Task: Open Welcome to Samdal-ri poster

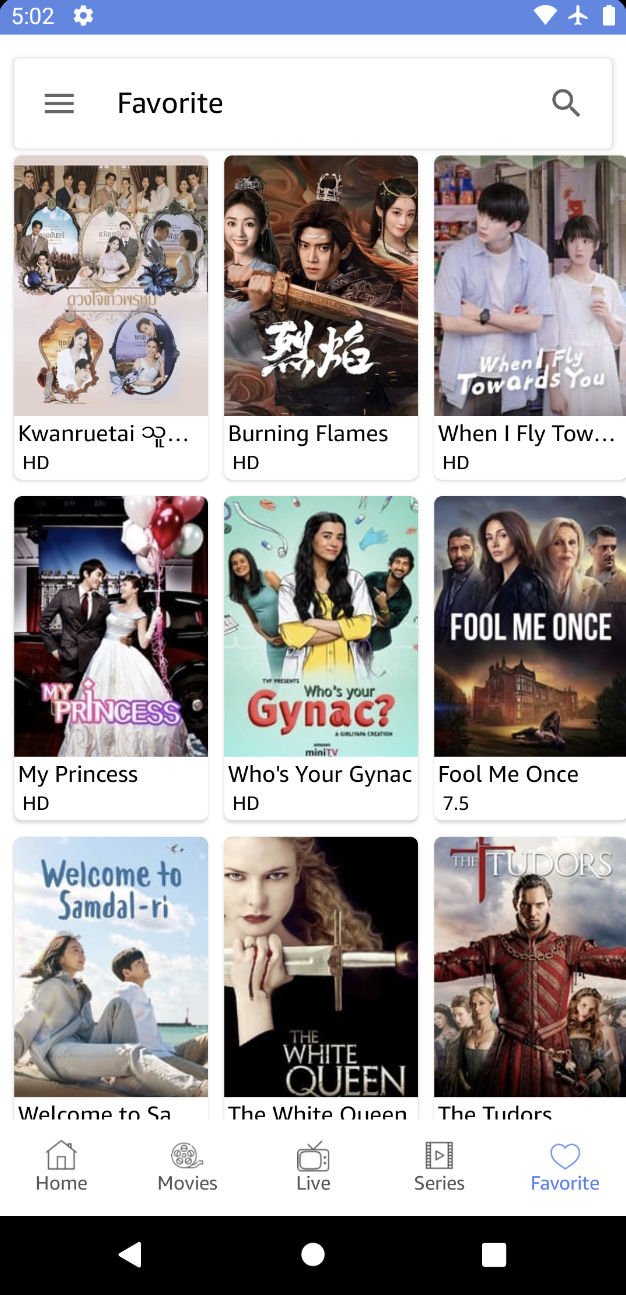Action: [x=111, y=970]
